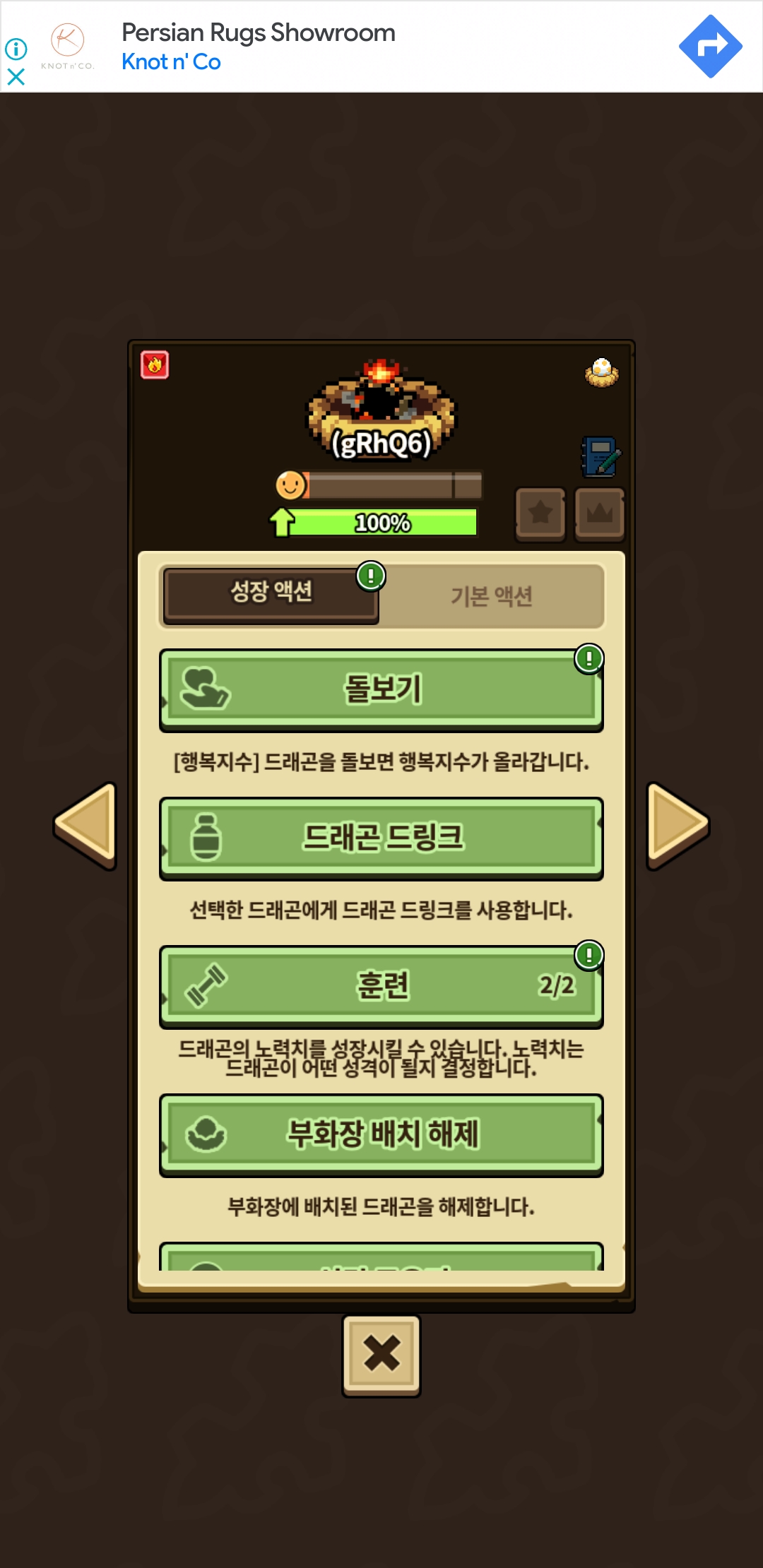Tap the crown badge button
This screenshot has width=763, height=1568.
[599, 513]
